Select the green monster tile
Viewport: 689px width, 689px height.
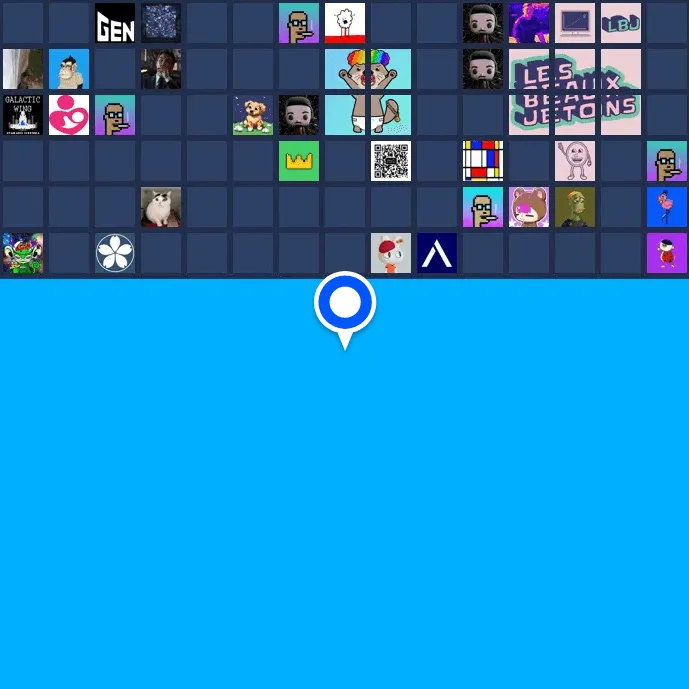point(23,253)
